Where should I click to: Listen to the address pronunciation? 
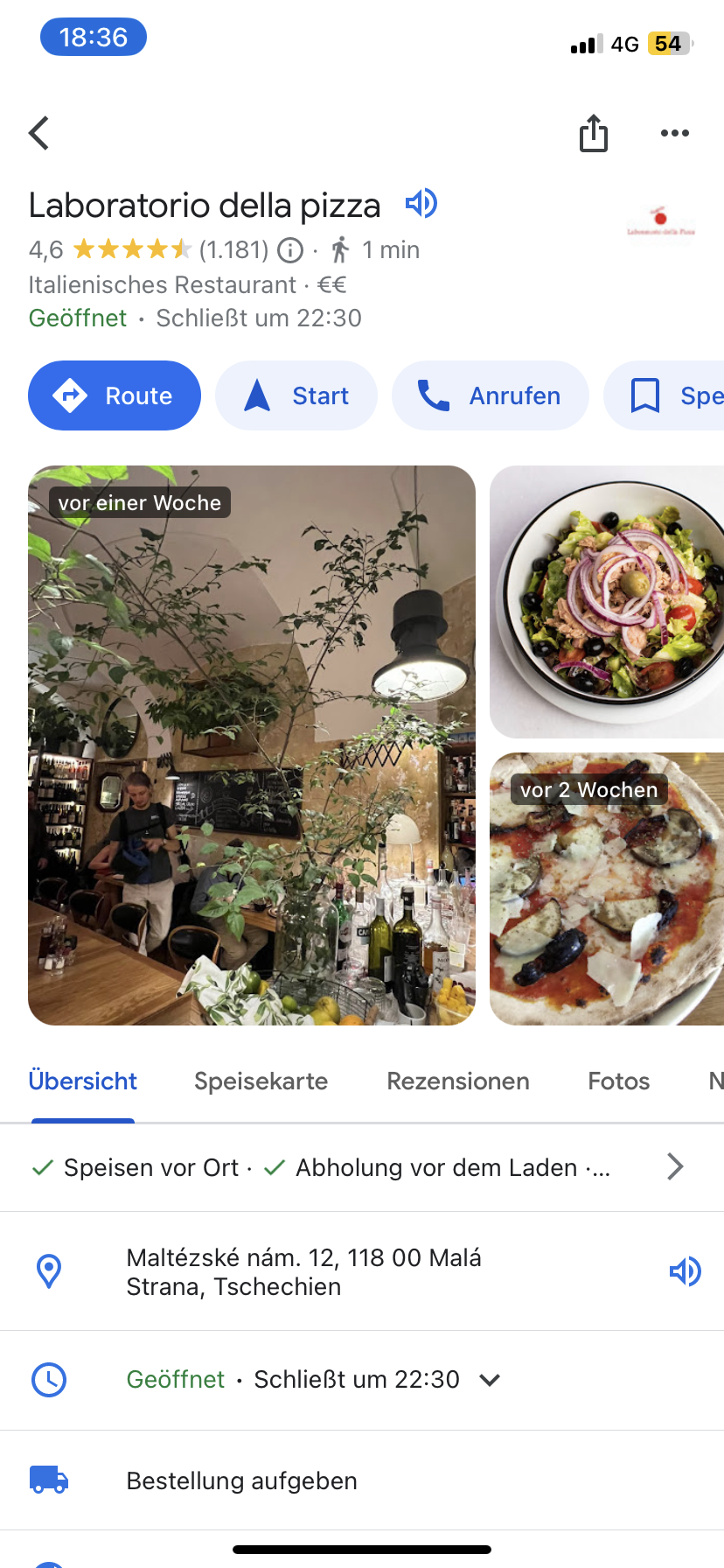click(x=686, y=1271)
